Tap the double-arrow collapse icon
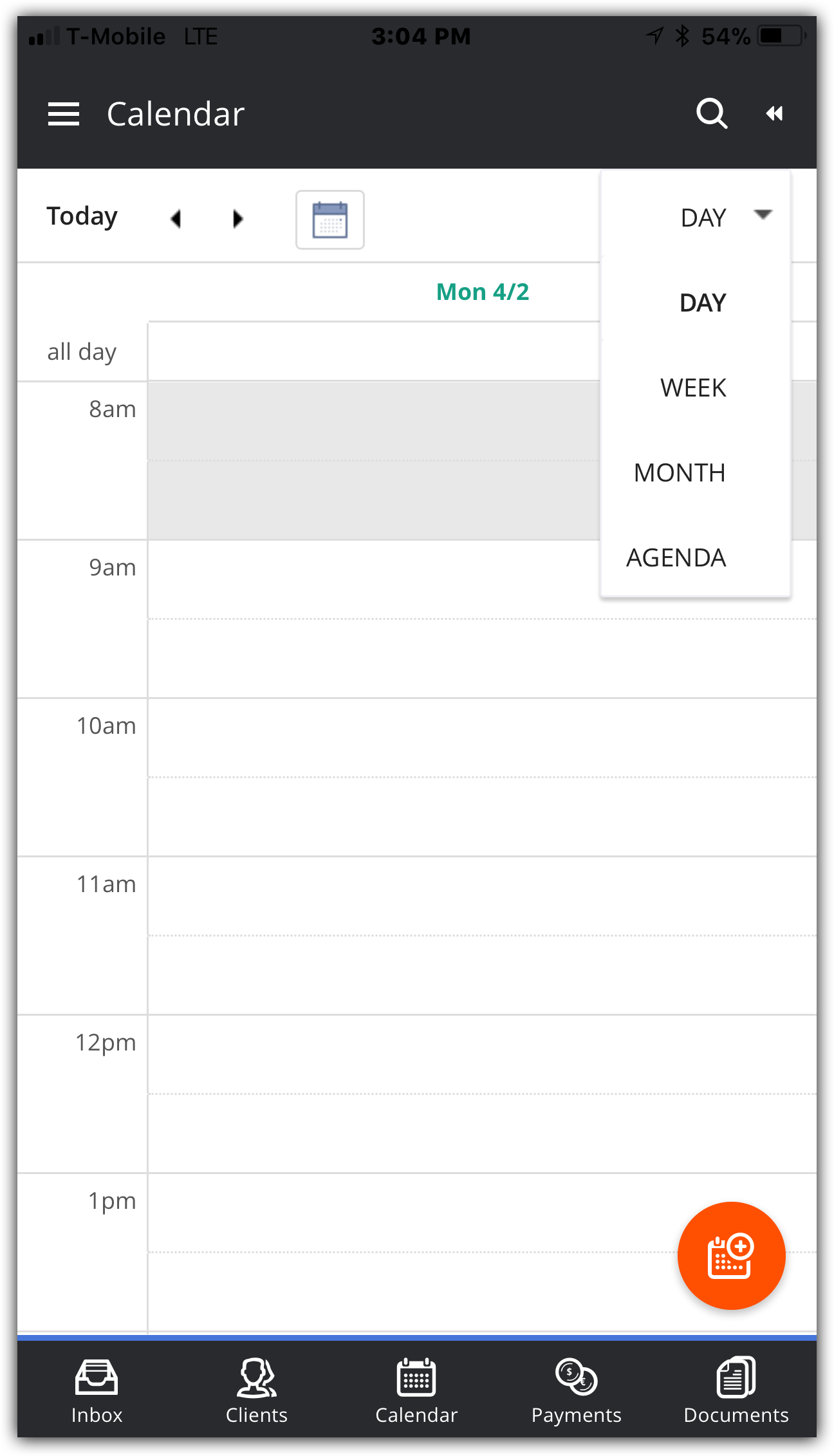The height and width of the screenshot is (1456, 834). point(774,114)
